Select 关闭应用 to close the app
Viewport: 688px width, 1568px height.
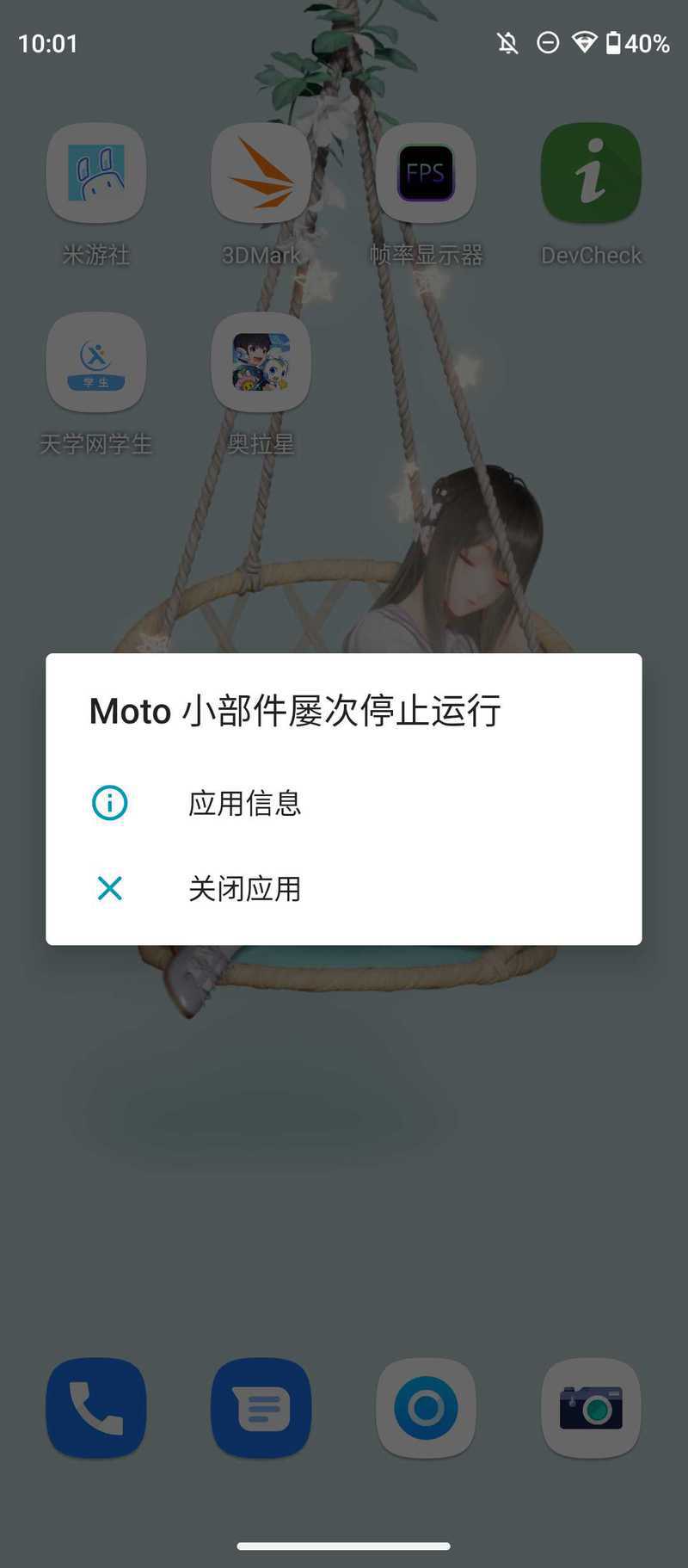click(x=343, y=888)
